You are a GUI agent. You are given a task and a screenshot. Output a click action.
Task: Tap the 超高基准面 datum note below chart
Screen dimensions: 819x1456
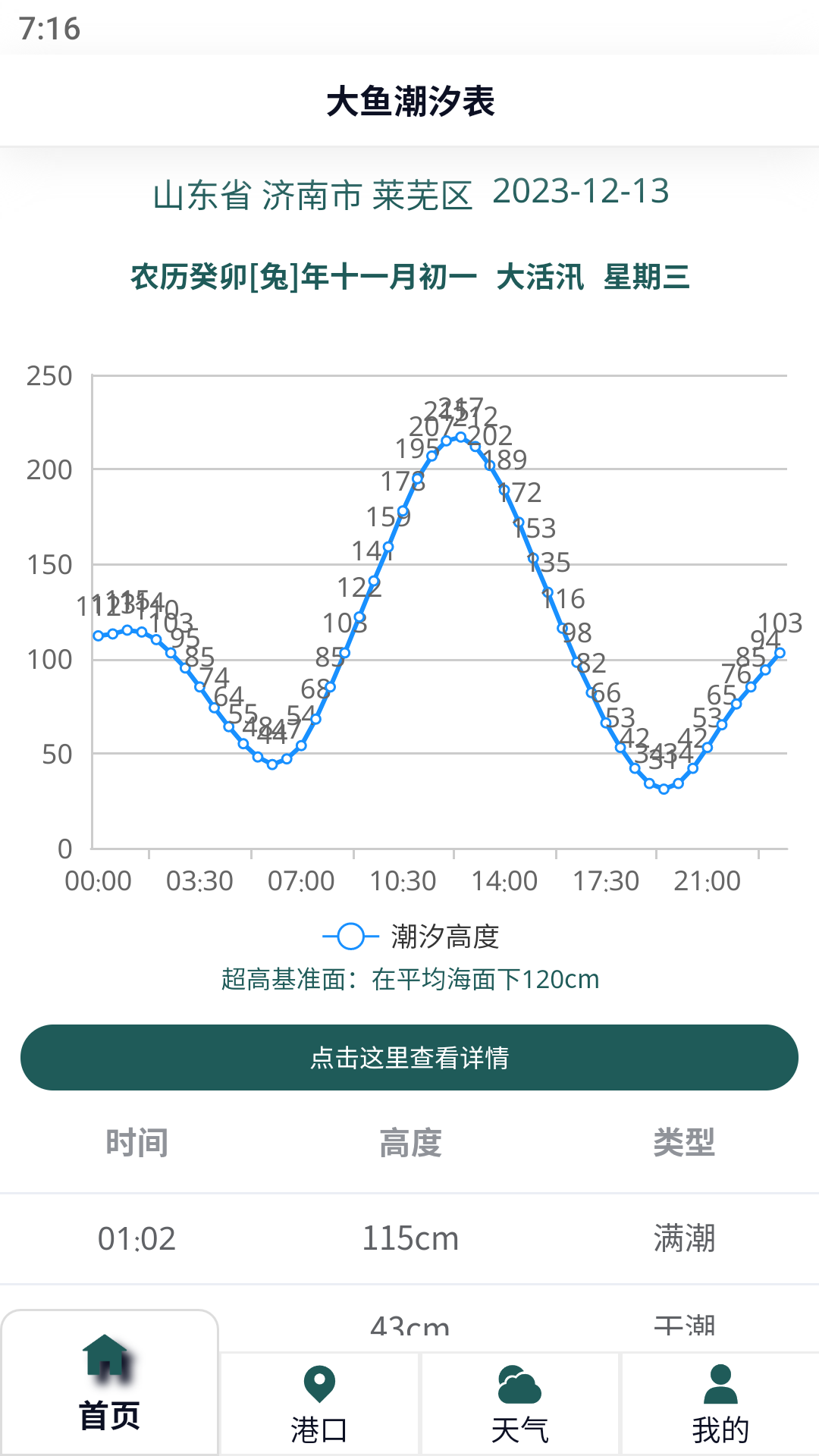pos(409,980)
